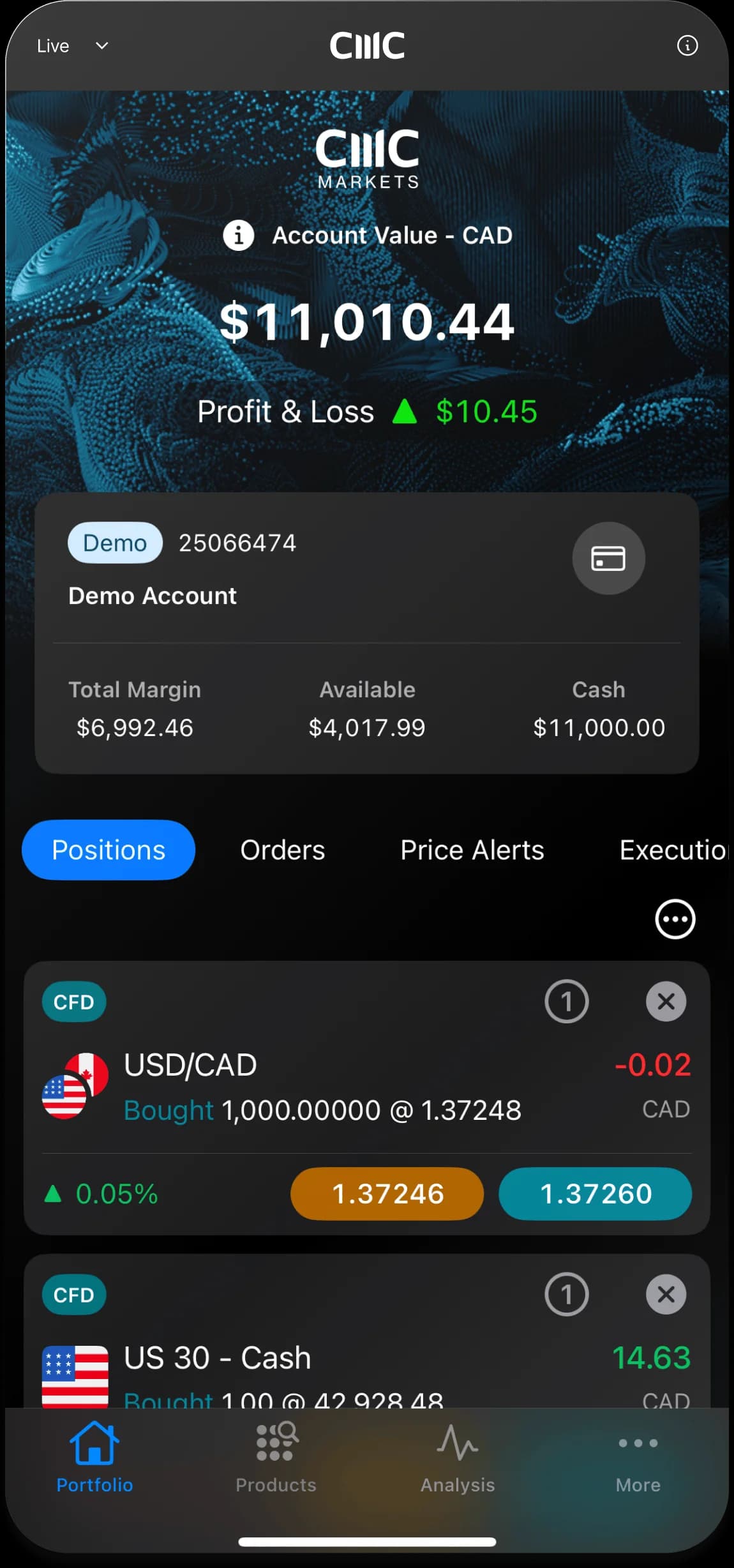Tap the info icon in the top right corner
Screen dimensions: 734x1568
[x=687, y=45]
